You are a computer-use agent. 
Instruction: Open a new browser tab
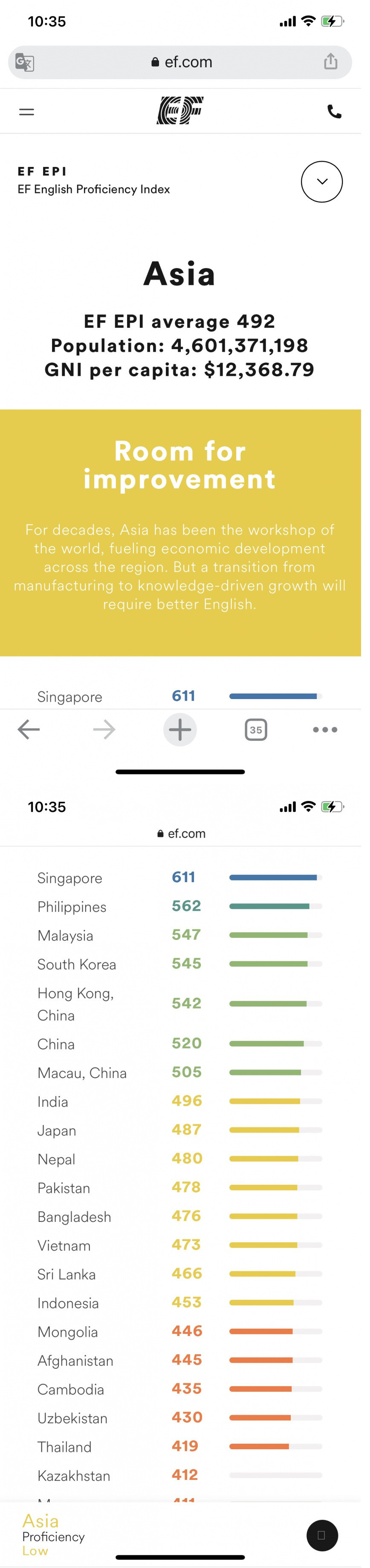pyautogui.click(x=184, y=747)
